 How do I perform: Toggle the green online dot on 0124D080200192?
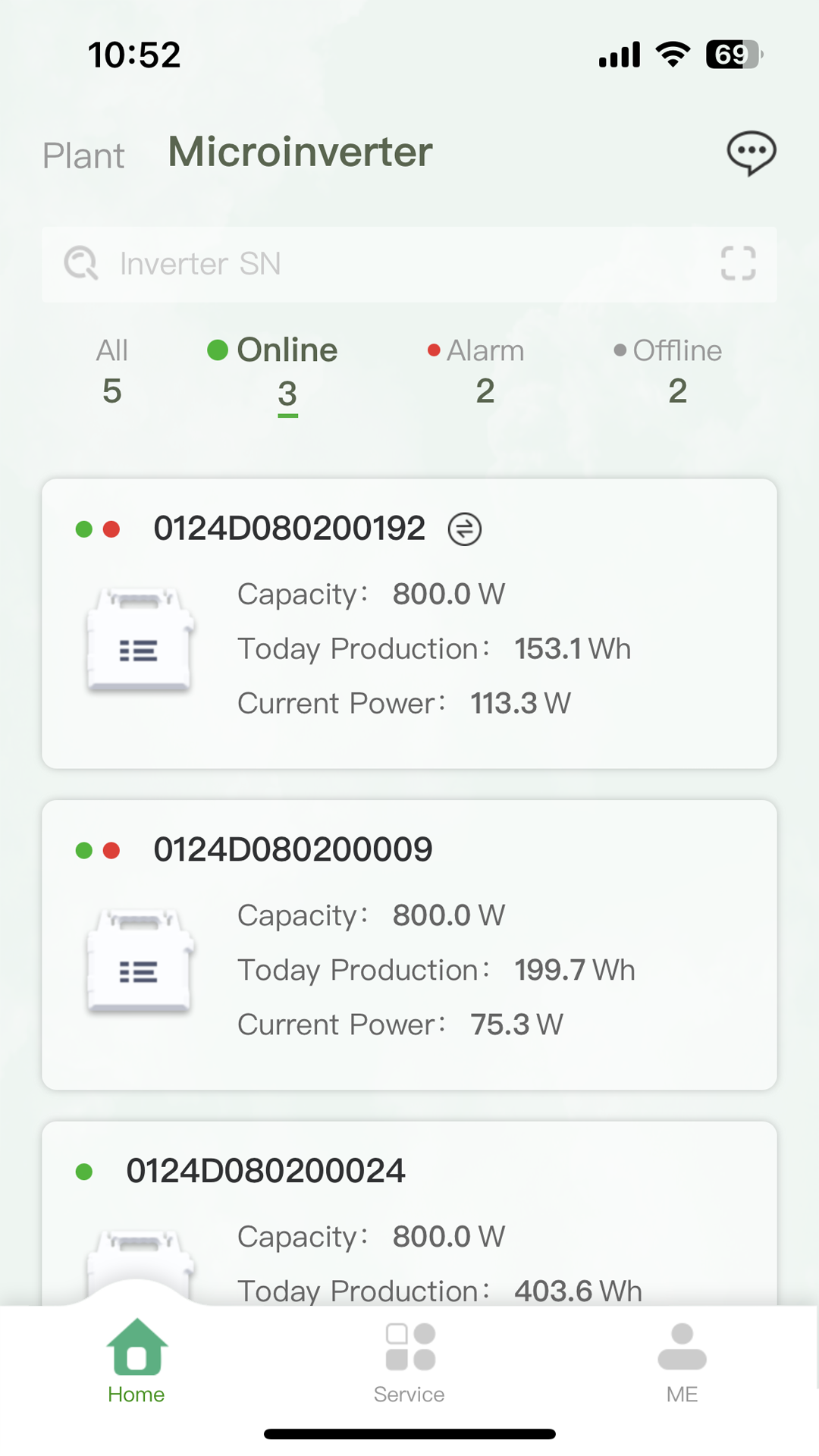[83, 529]
